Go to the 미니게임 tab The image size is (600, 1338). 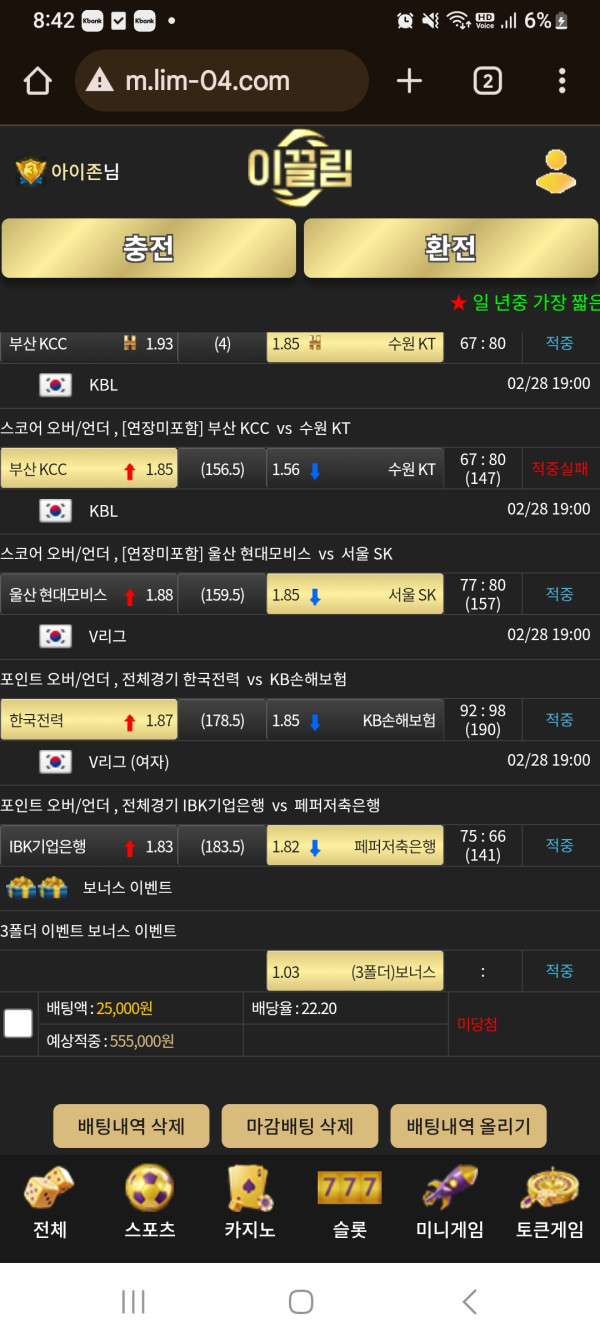tap(450, 1204)
